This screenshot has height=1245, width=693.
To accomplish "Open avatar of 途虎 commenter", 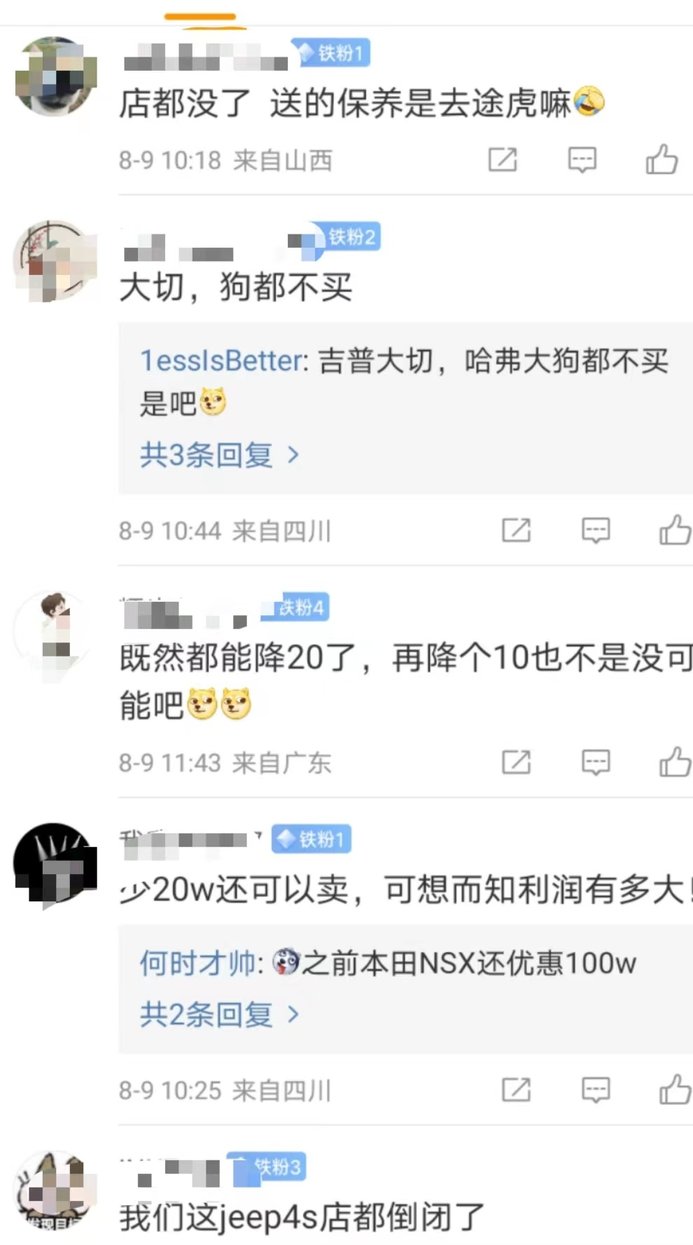I will pyautogui.click(x=54, y=76).
